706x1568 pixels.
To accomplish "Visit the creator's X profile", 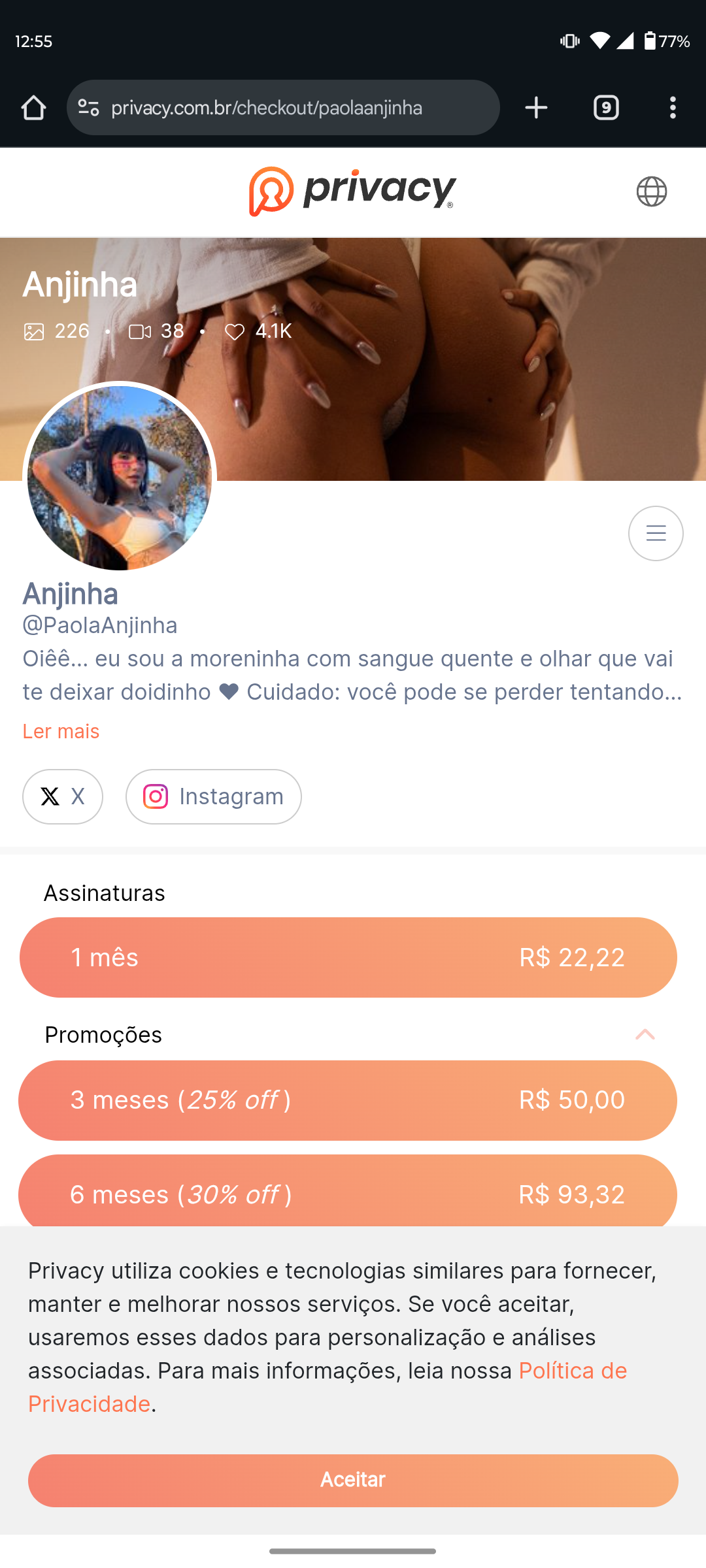I will [63, 796].
